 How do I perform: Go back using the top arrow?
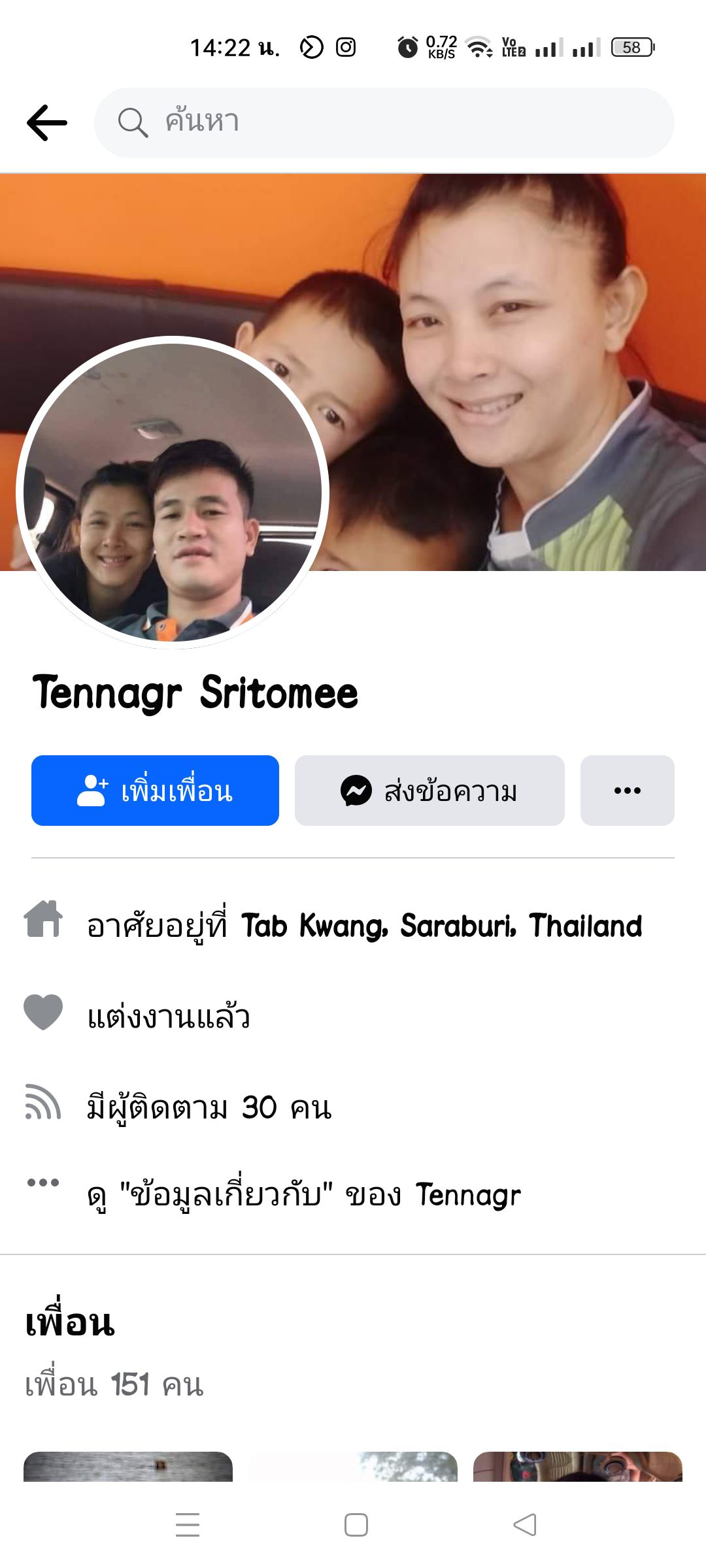click(47, 122)
